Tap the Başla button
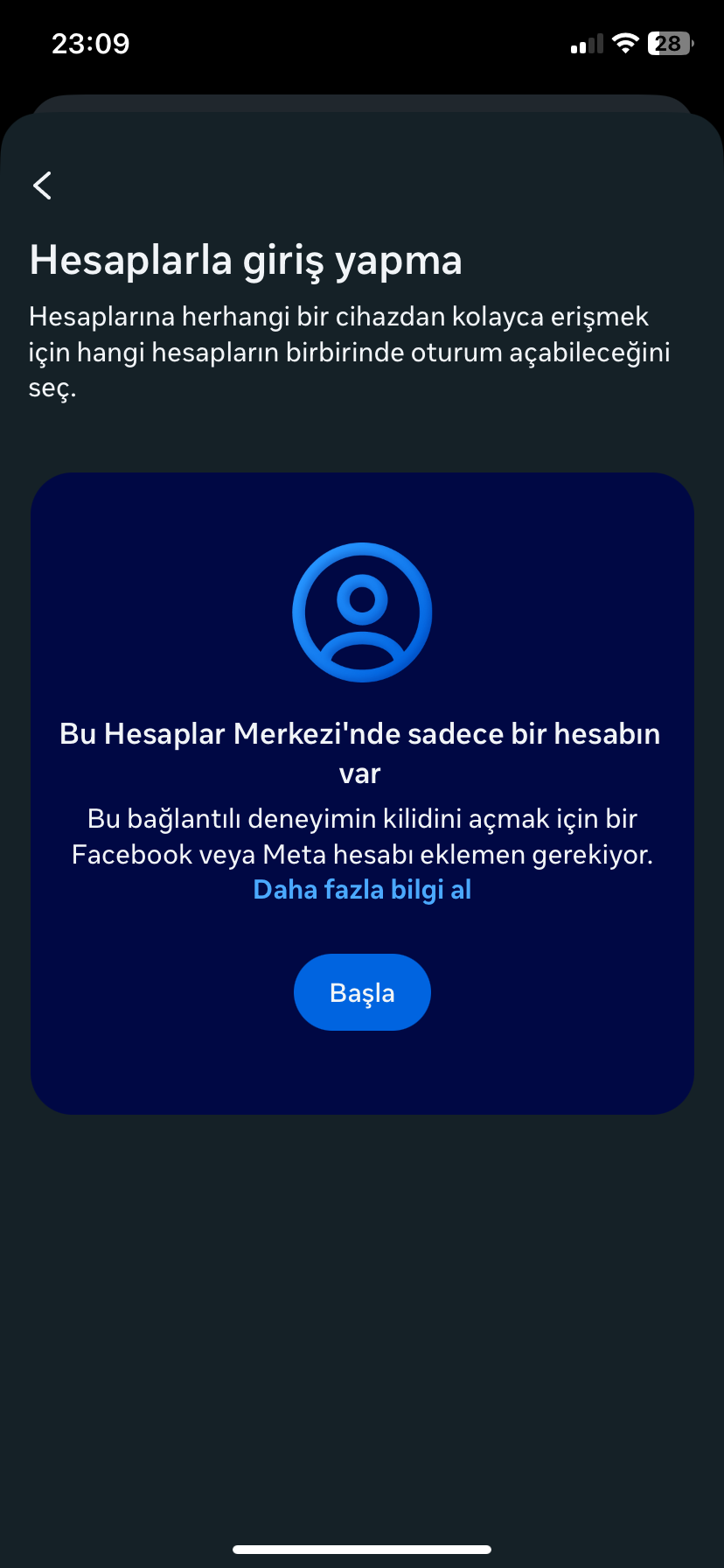Screen dimensions: 724x1568 pos(362,992)
